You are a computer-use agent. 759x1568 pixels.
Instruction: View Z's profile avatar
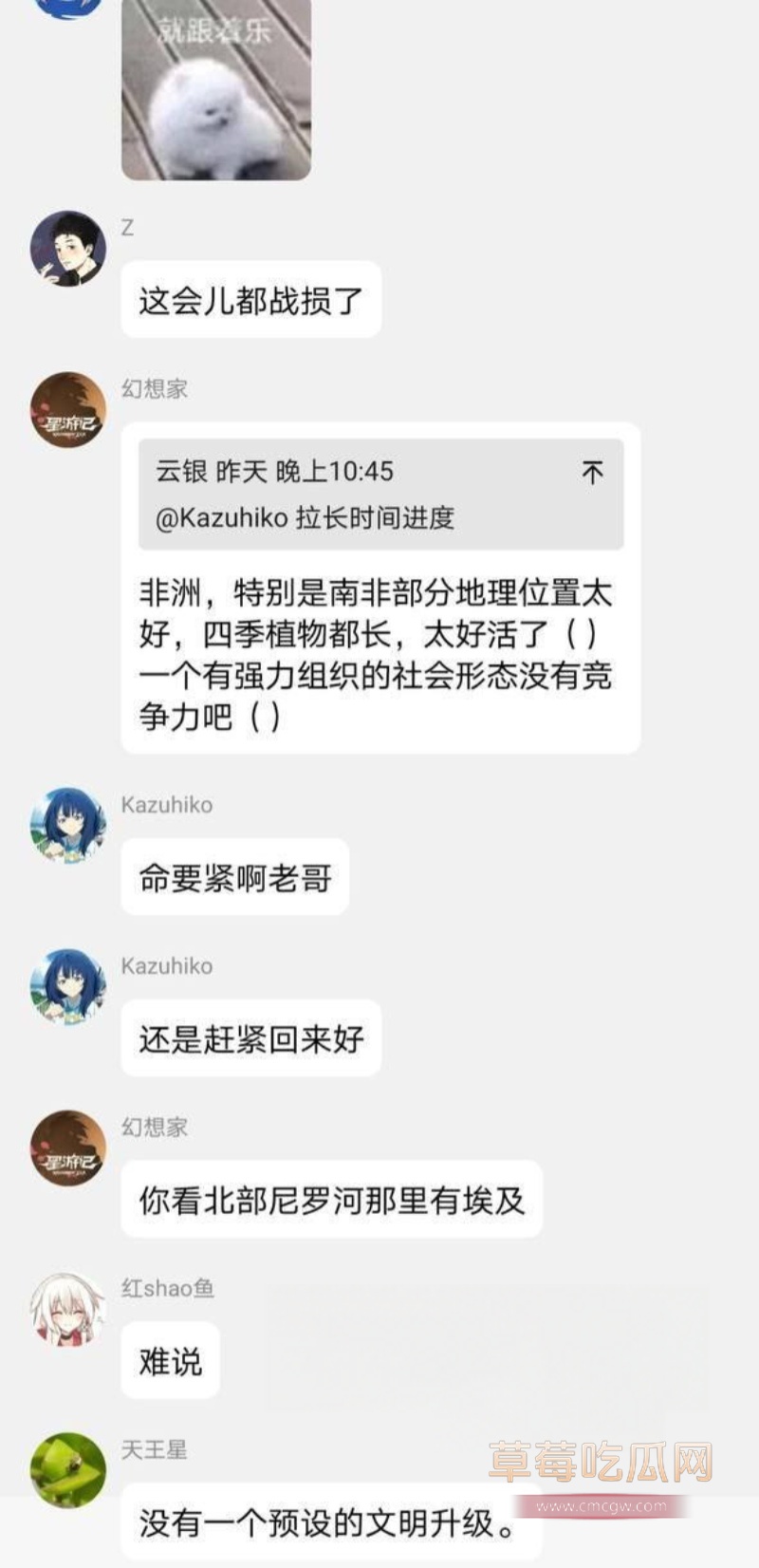tap(68, 249)
